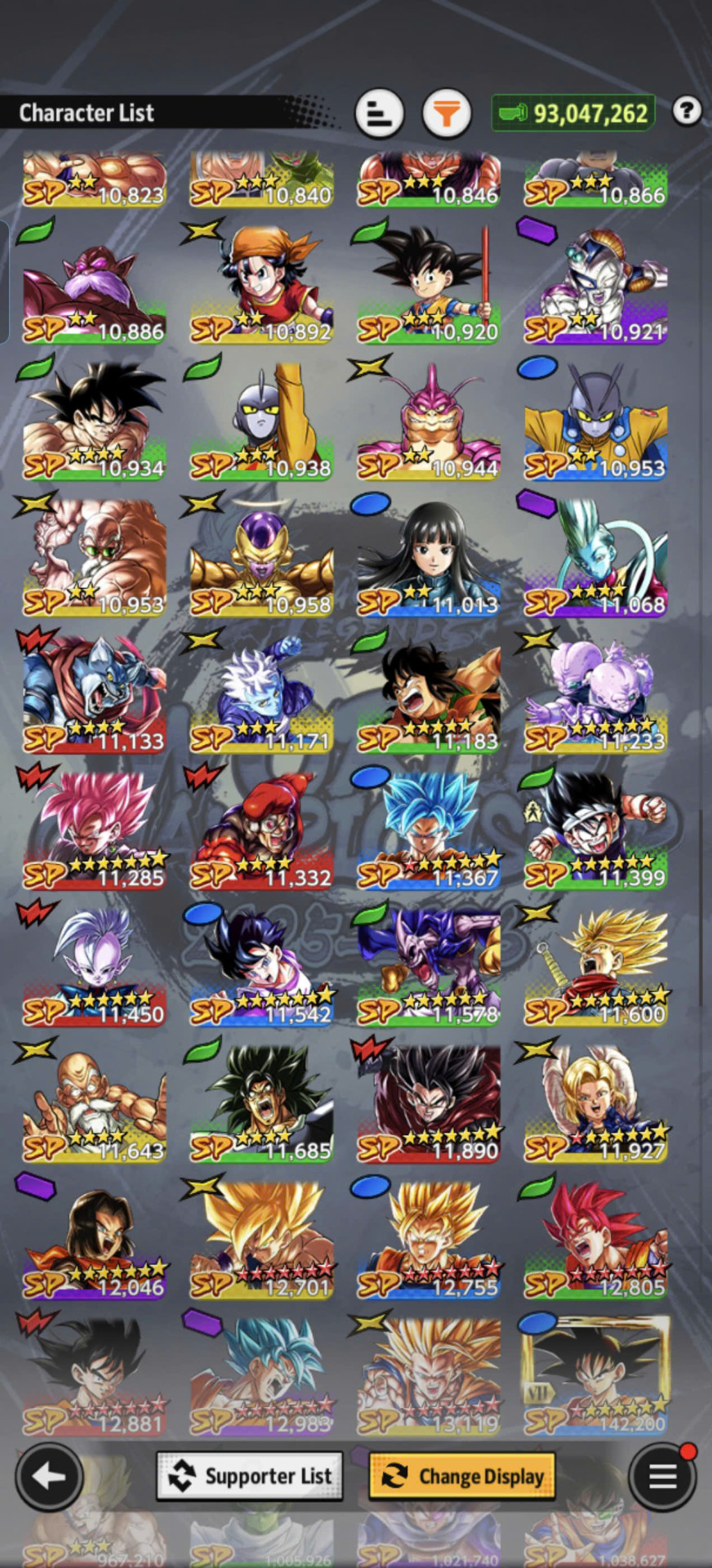Screen dimensions: 712x1568
Task: Pick the character with power 11,600
Action: [x=595, y=966]
